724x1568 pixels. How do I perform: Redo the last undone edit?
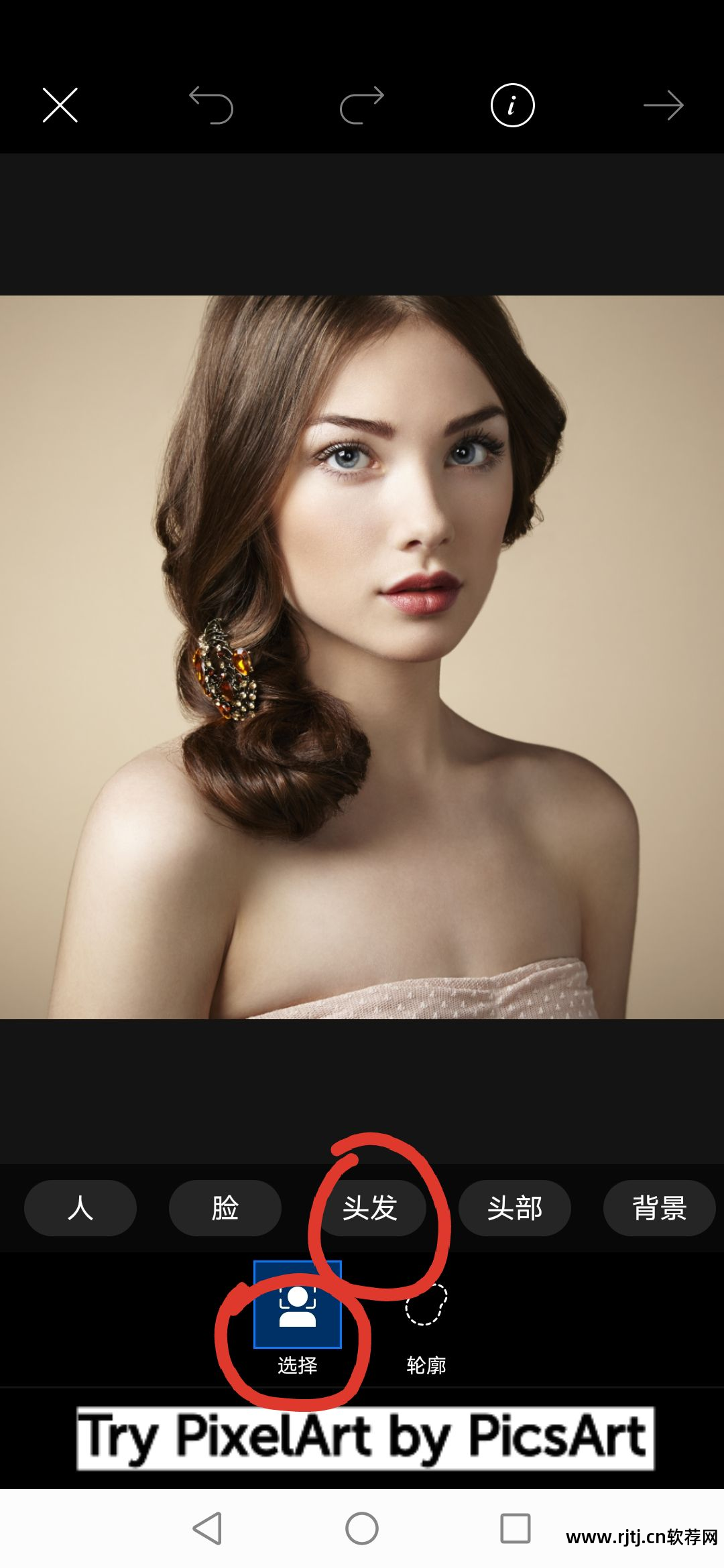tap(362, 105)
